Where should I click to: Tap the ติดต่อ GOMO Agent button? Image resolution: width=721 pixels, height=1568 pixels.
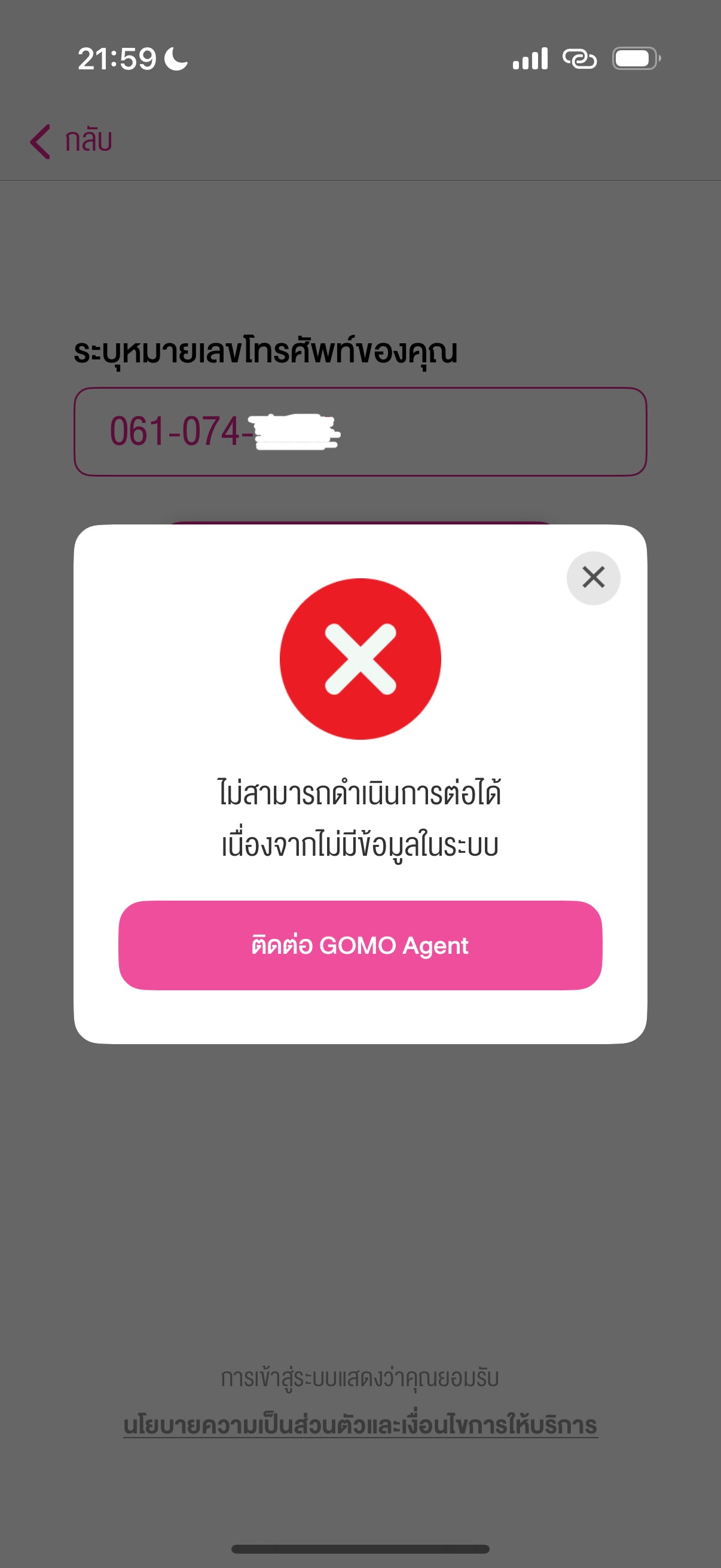360,945
